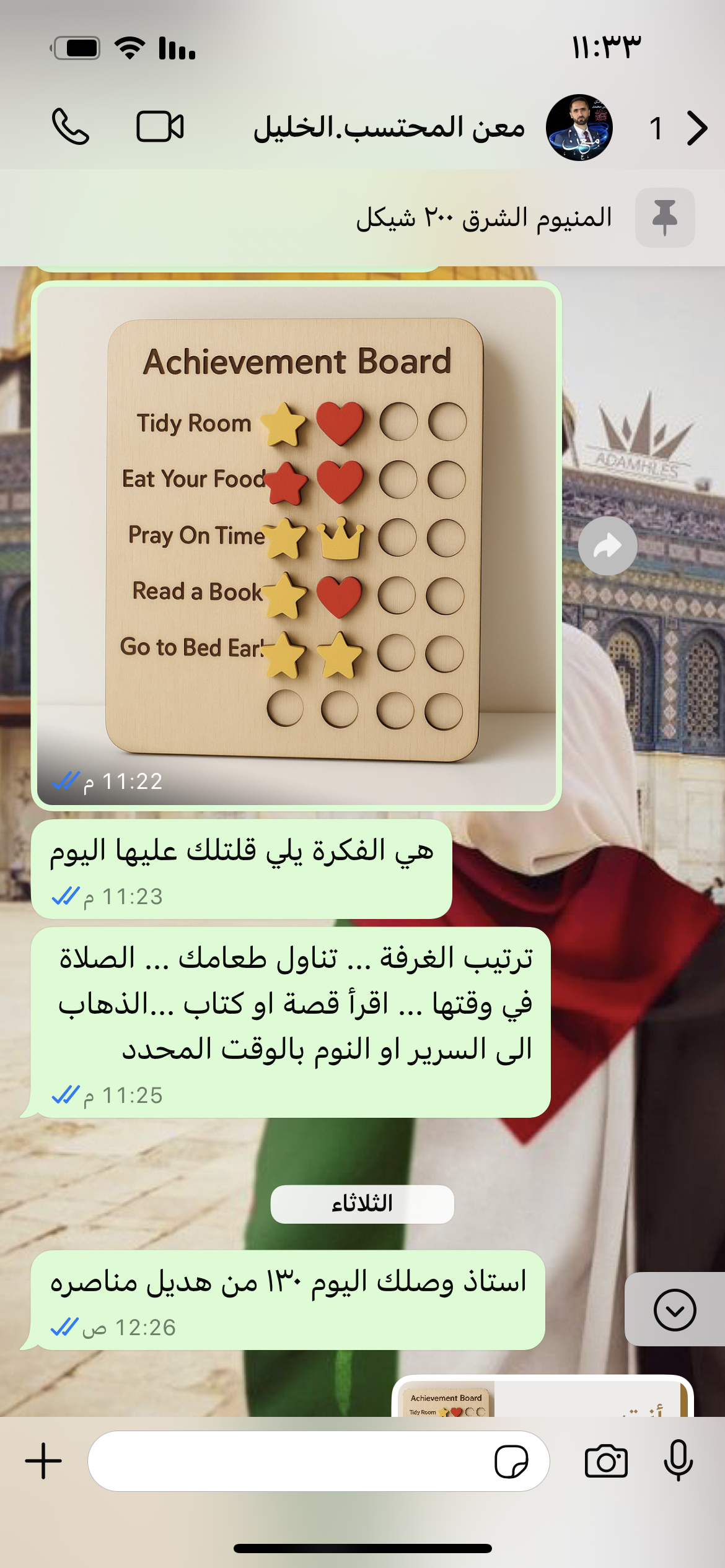Forward the Achievement Board image
Viewport: 725px width, 1568px height.
coord(607,546)
